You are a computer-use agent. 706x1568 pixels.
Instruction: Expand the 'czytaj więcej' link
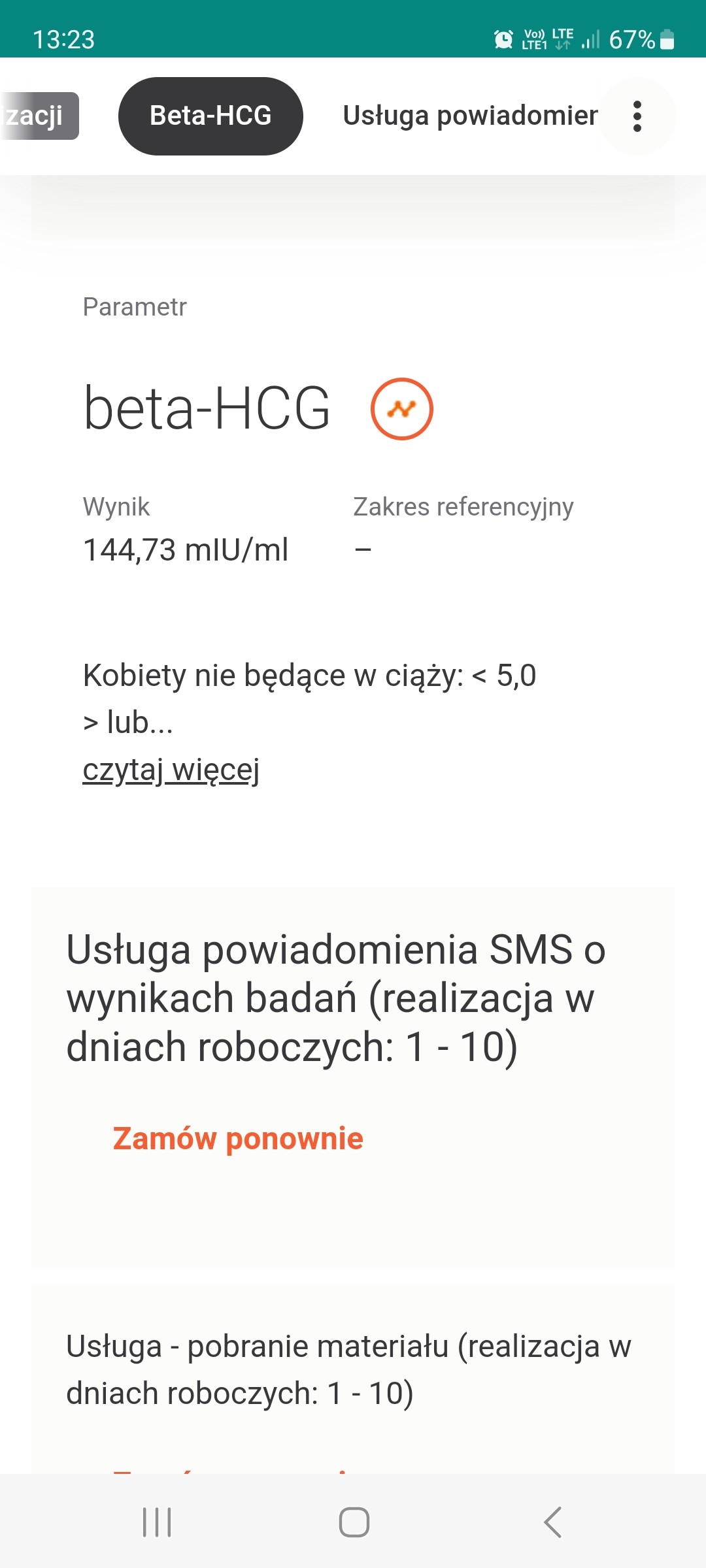click(x=171, y=770)
